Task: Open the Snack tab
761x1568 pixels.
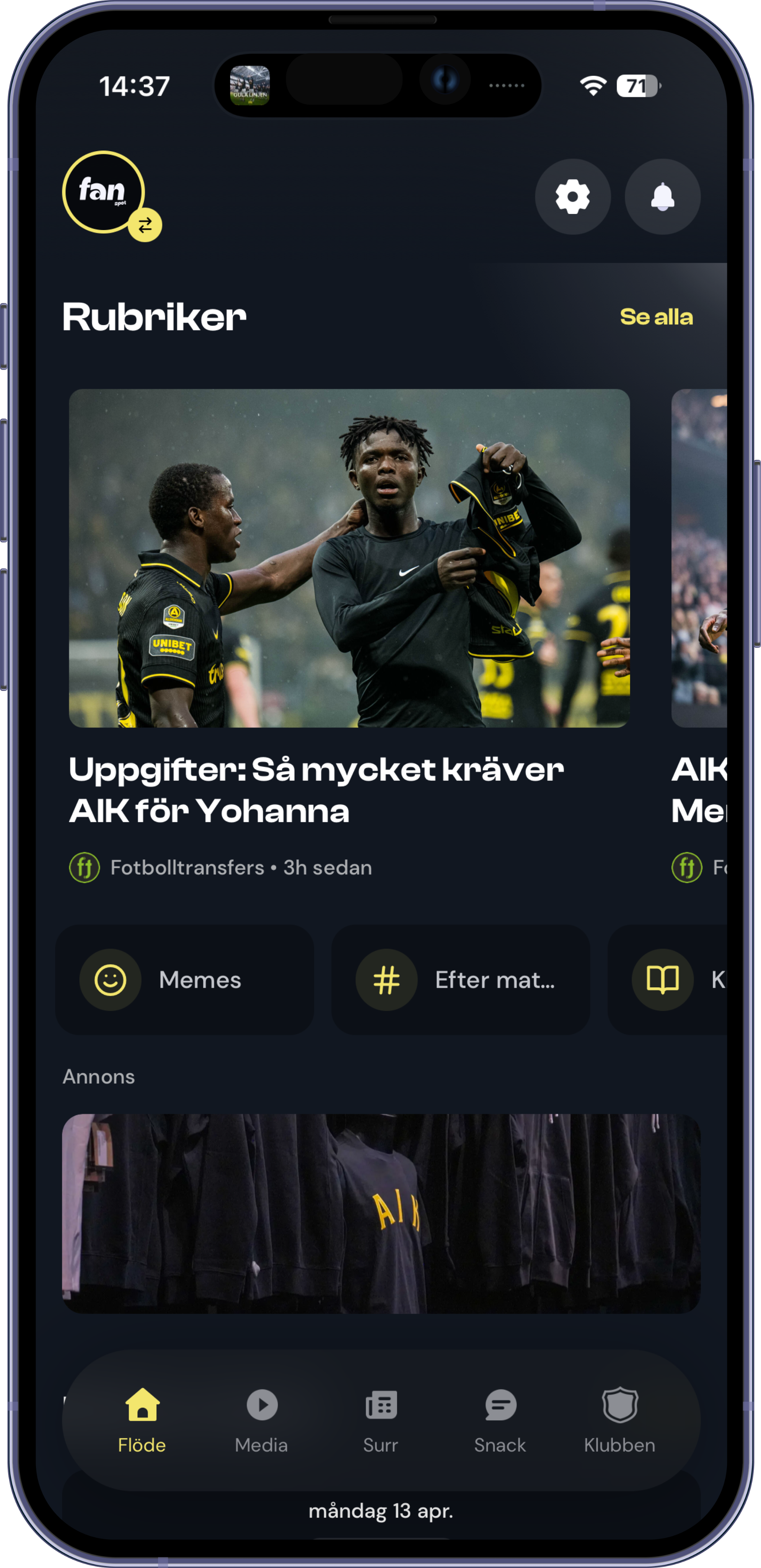Action: coord(500,1420)
